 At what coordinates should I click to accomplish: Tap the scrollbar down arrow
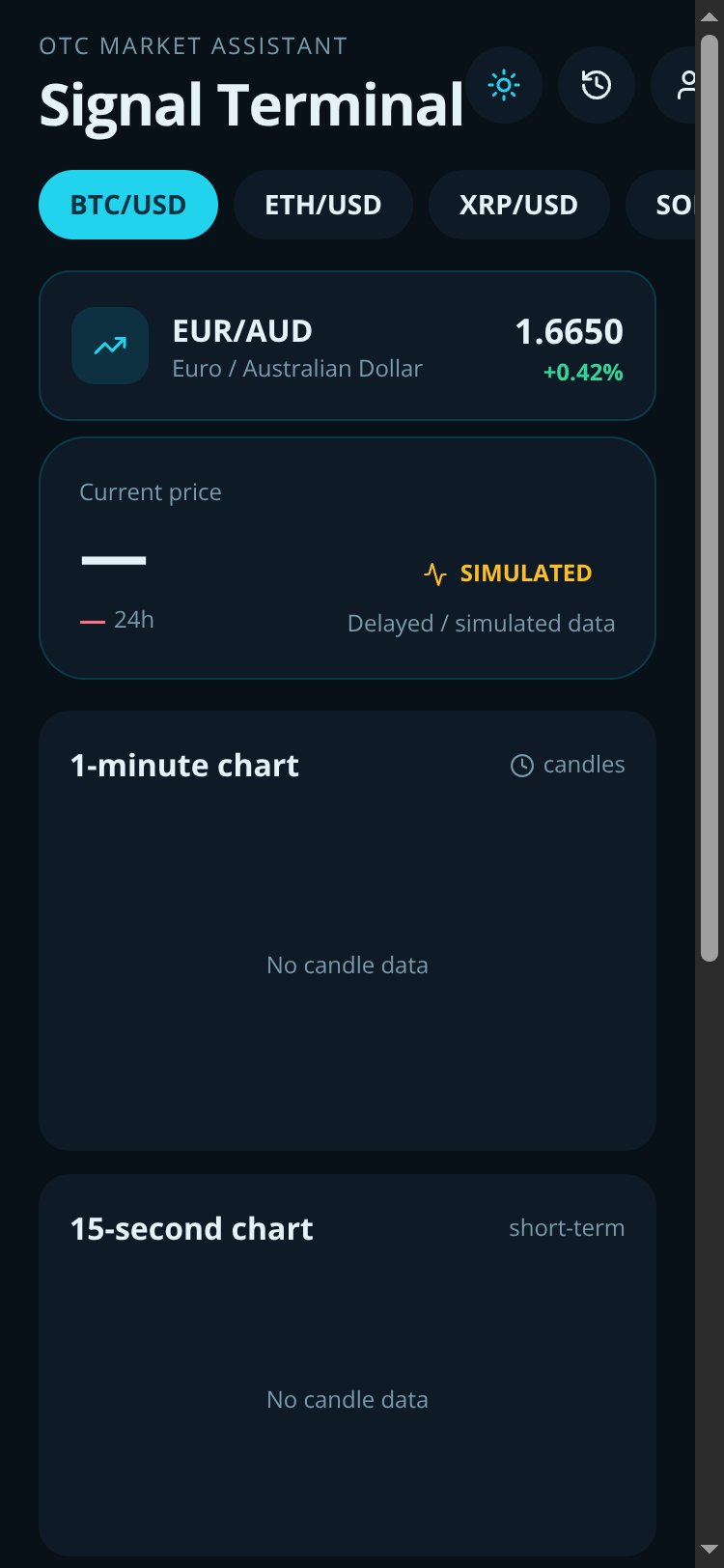click(x=710, y=1551)
